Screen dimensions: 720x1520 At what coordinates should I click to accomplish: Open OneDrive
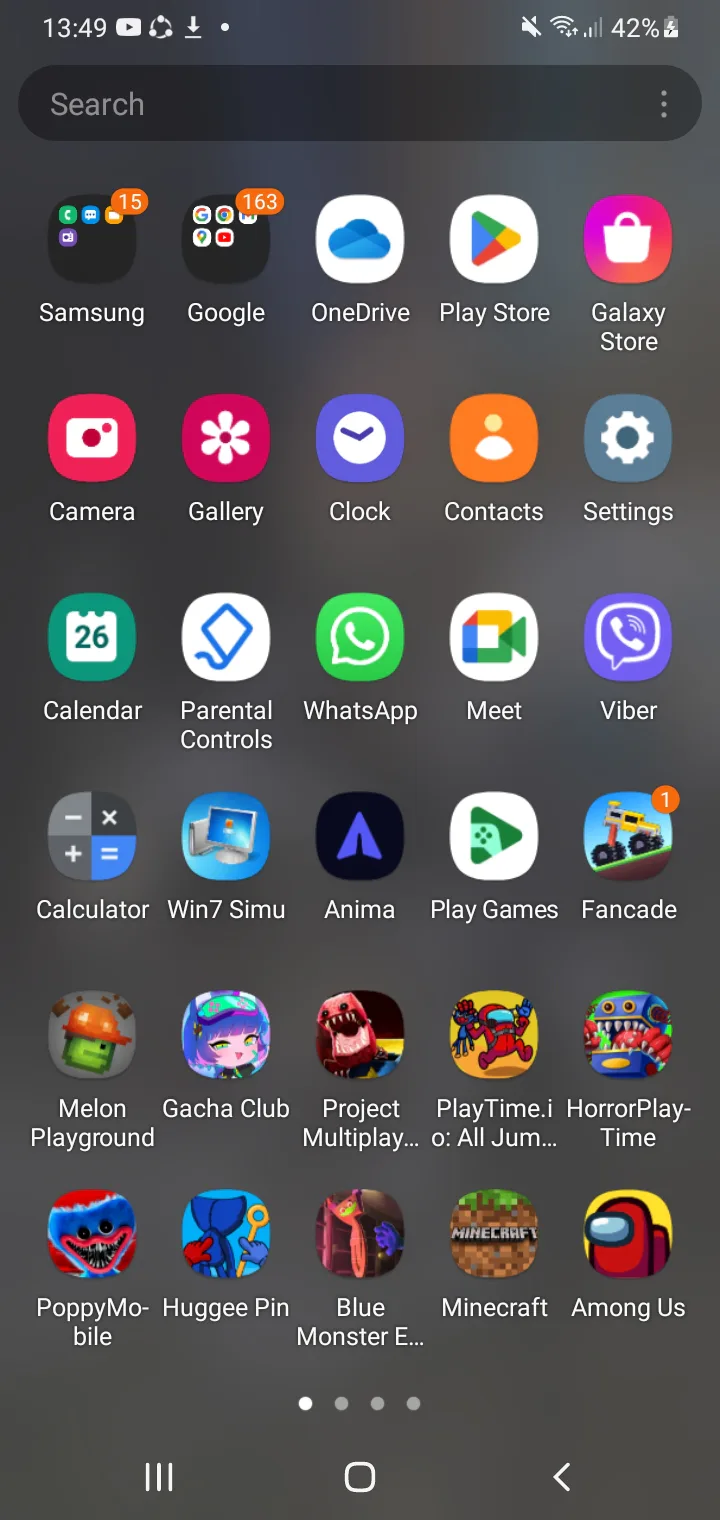pyautogui.click(x=360, y=240)
